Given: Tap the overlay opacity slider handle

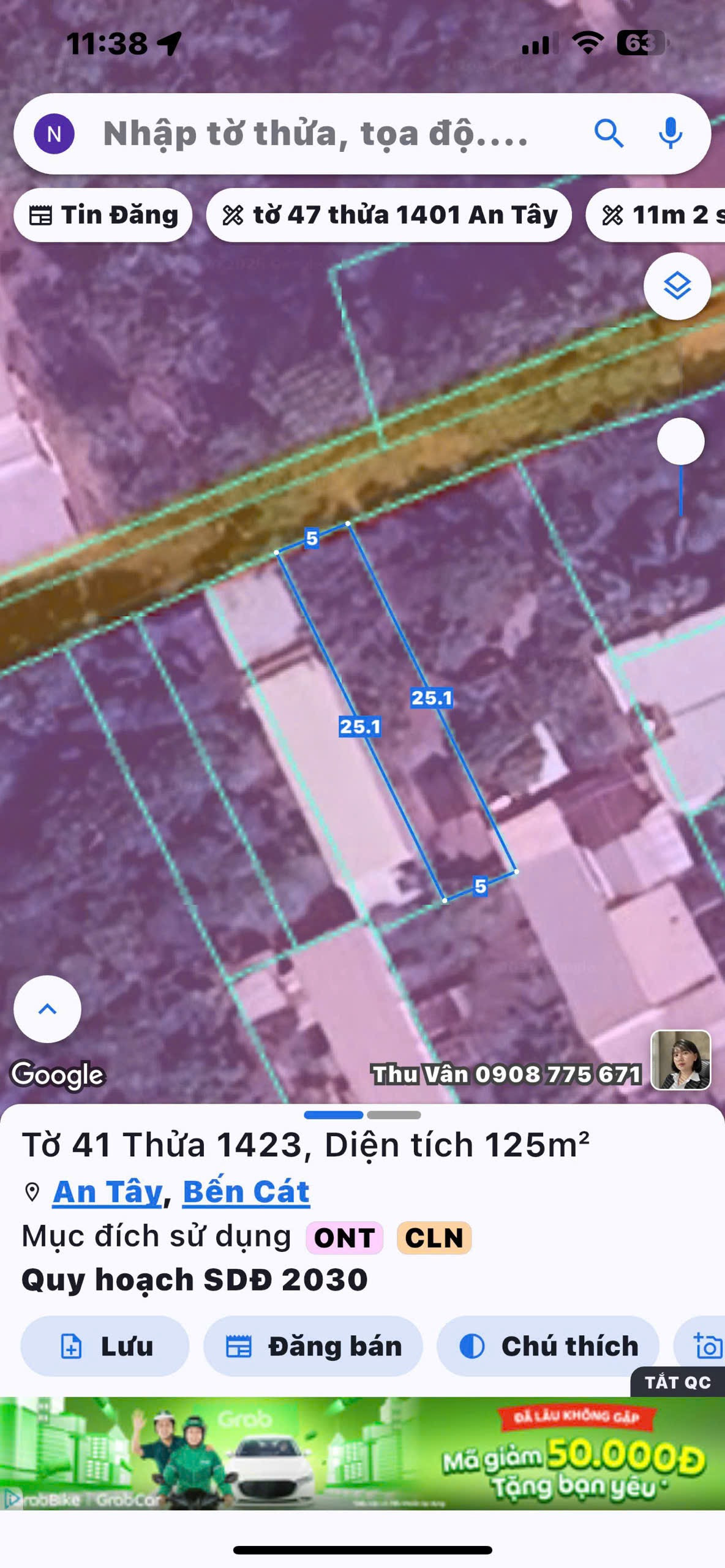Looking at the screenshot, I should pos(680,441).
